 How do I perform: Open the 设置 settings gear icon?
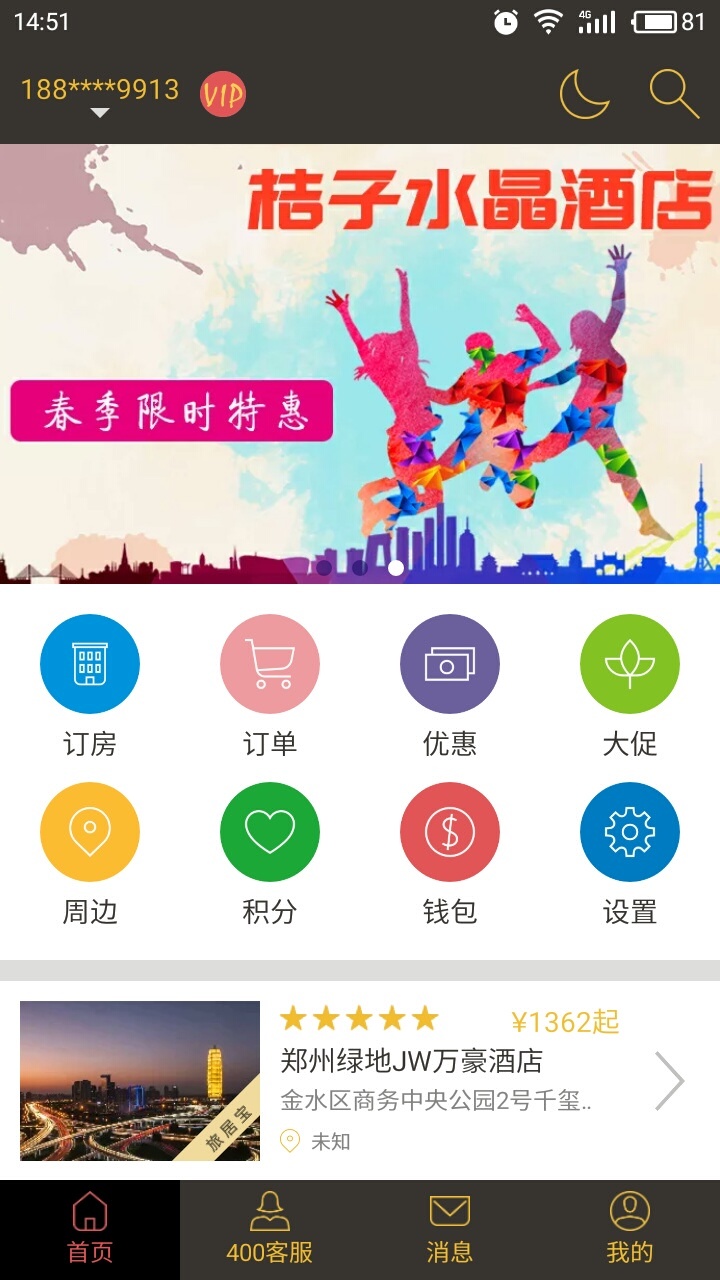[629, 831]
